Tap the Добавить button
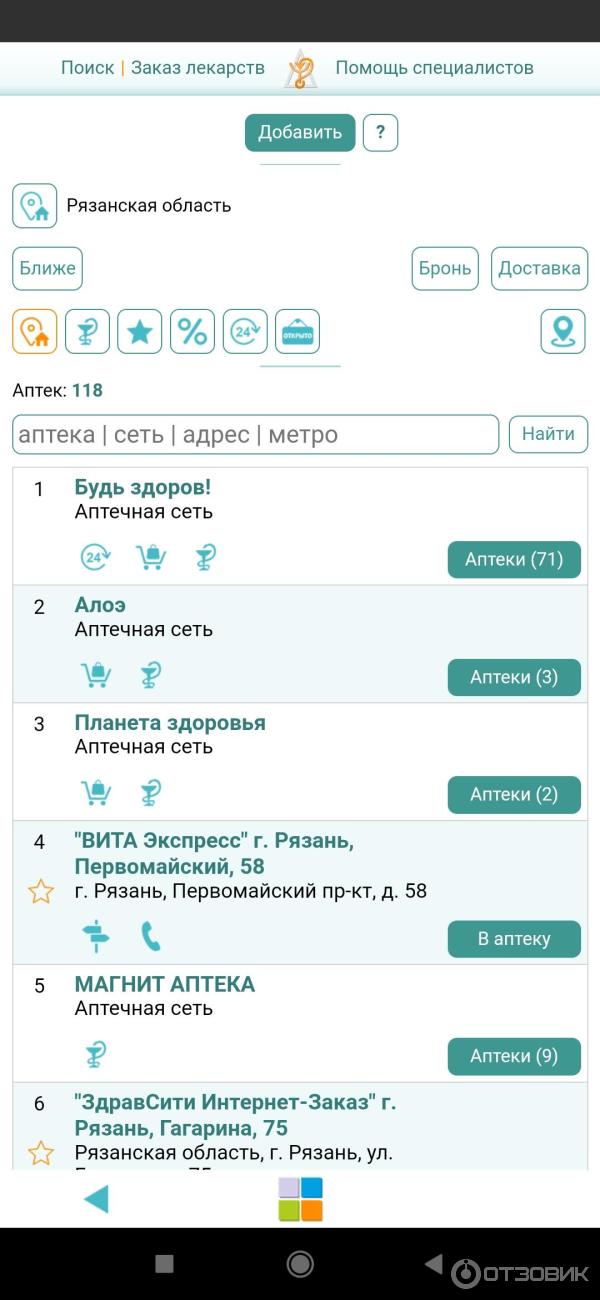This screenshot has height=1300, width=600. [x=300, y=133]
